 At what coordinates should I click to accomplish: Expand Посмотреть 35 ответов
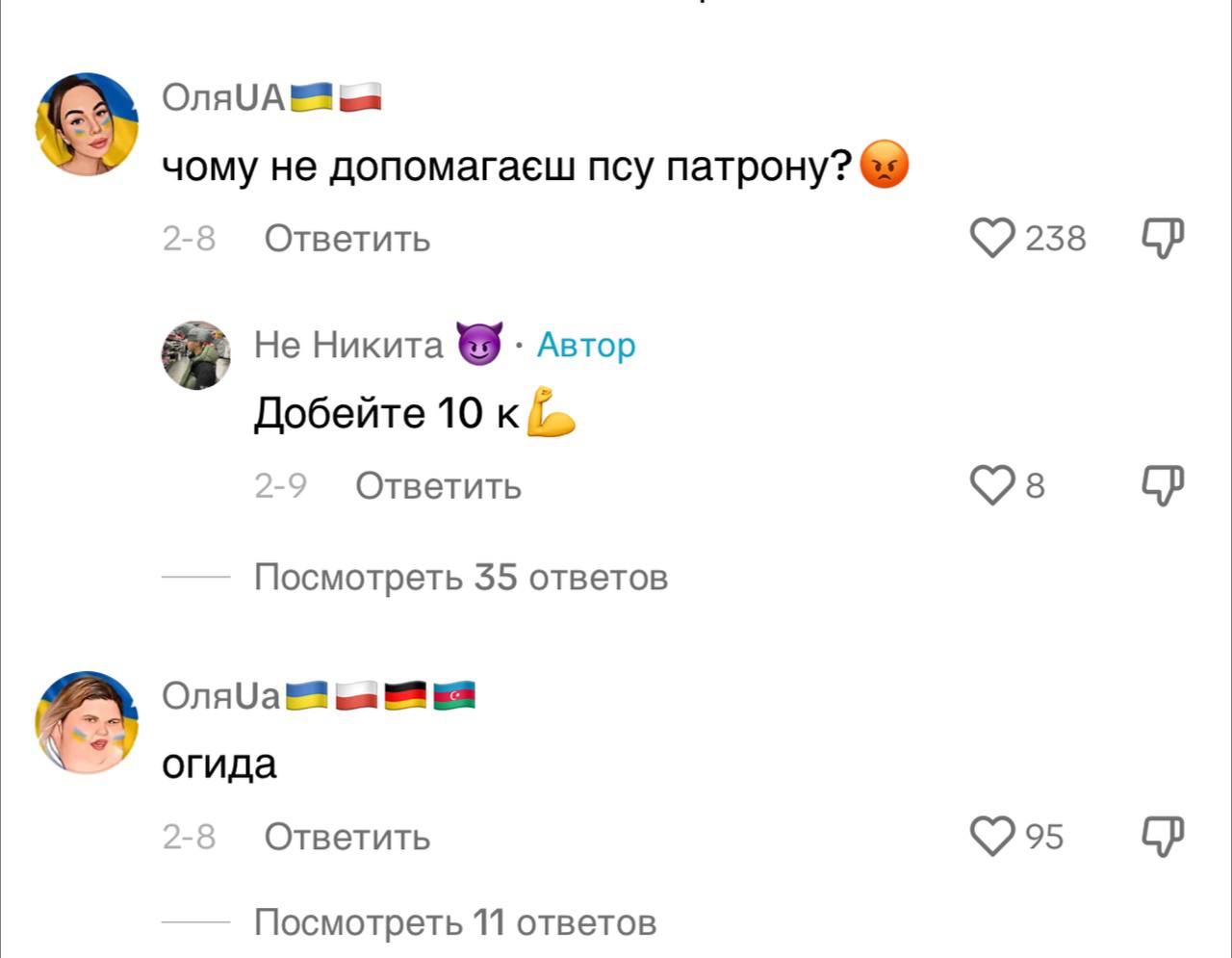pos(460,577)
